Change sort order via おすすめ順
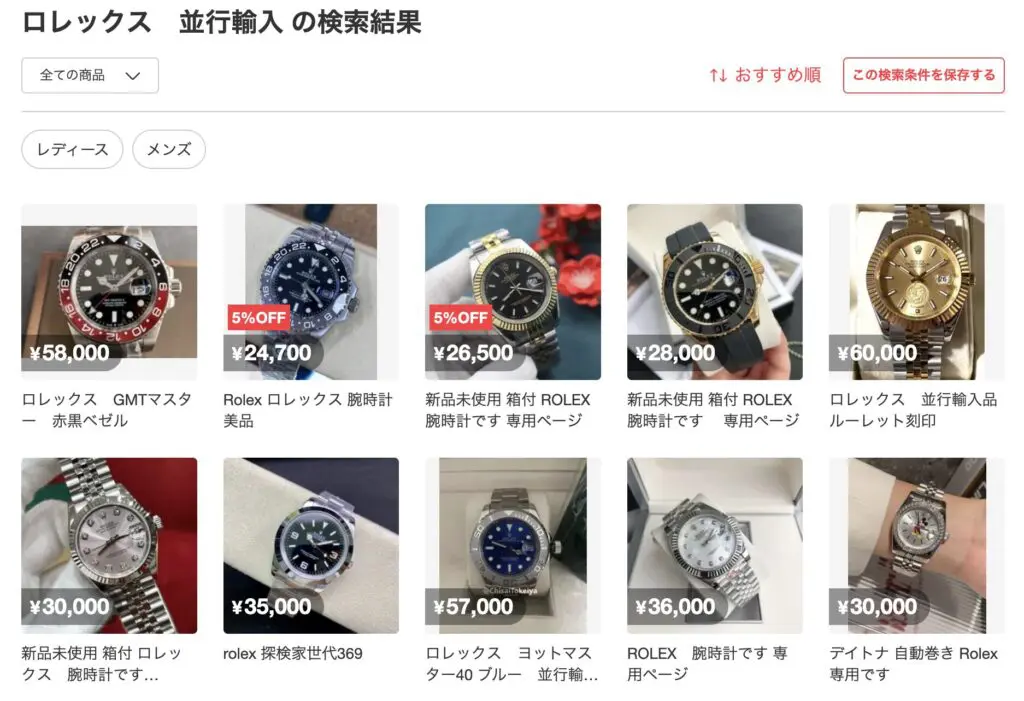 click(x=765, y=75)
